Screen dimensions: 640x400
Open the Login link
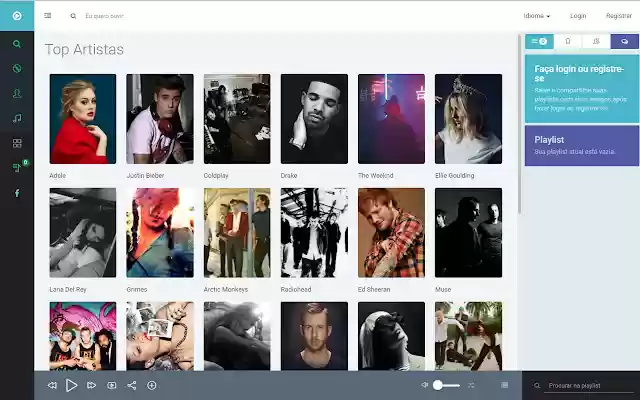coord(578,16)
